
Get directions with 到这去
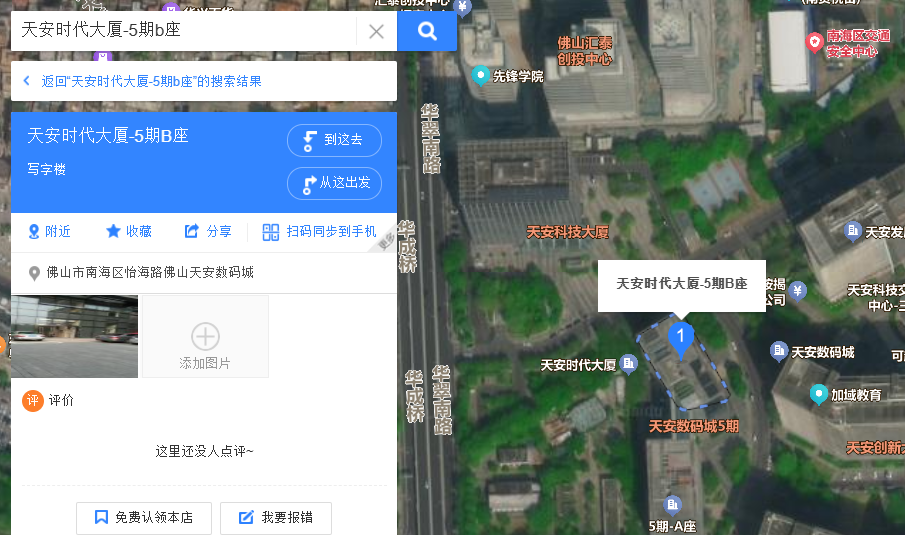tap(334, 140)
